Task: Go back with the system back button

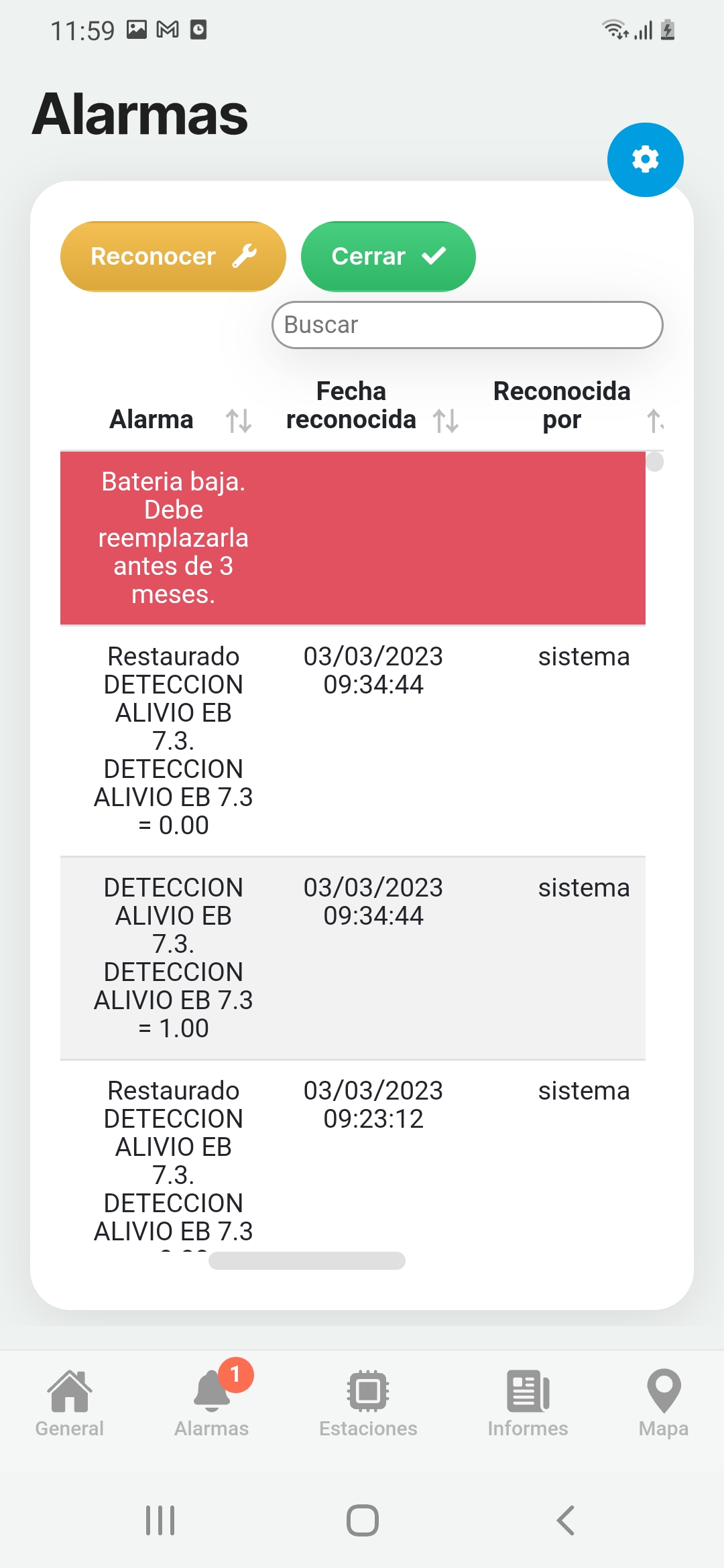Action: (566, 1520)
